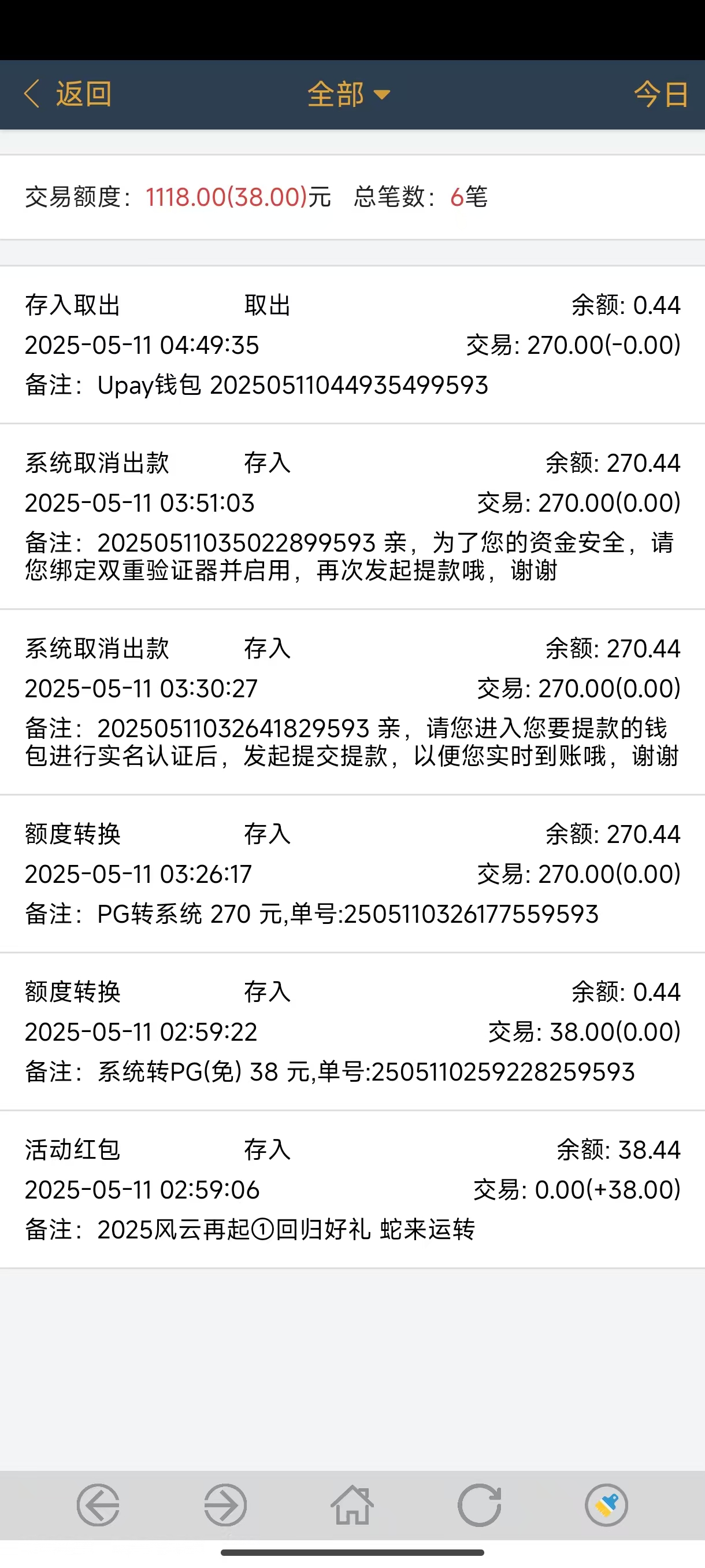
Task: Go back with the 返回 button
Action: (68, 94)
